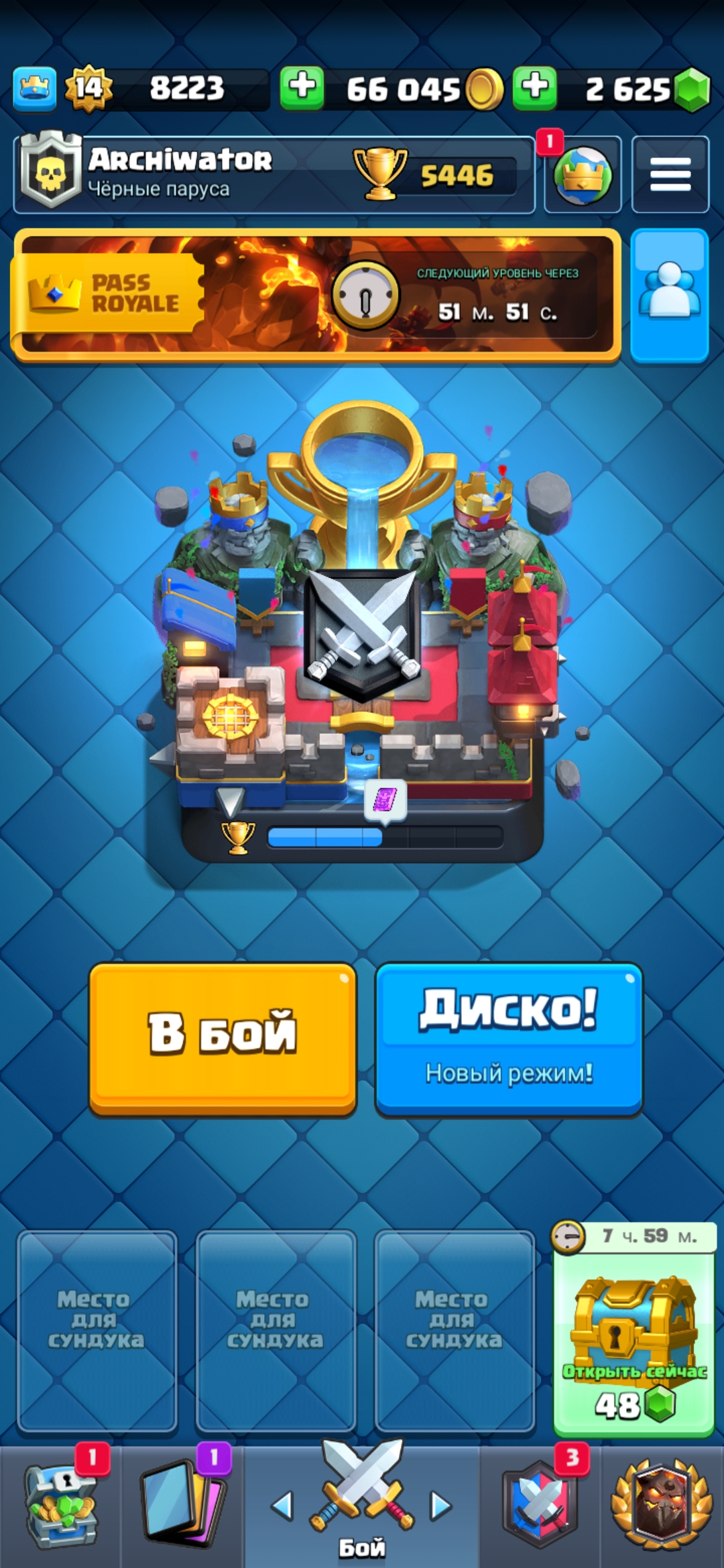The height and width of the screenshot is (1568, 724).
Task: Open the hamburger menu
Action: tap(670, 175)
